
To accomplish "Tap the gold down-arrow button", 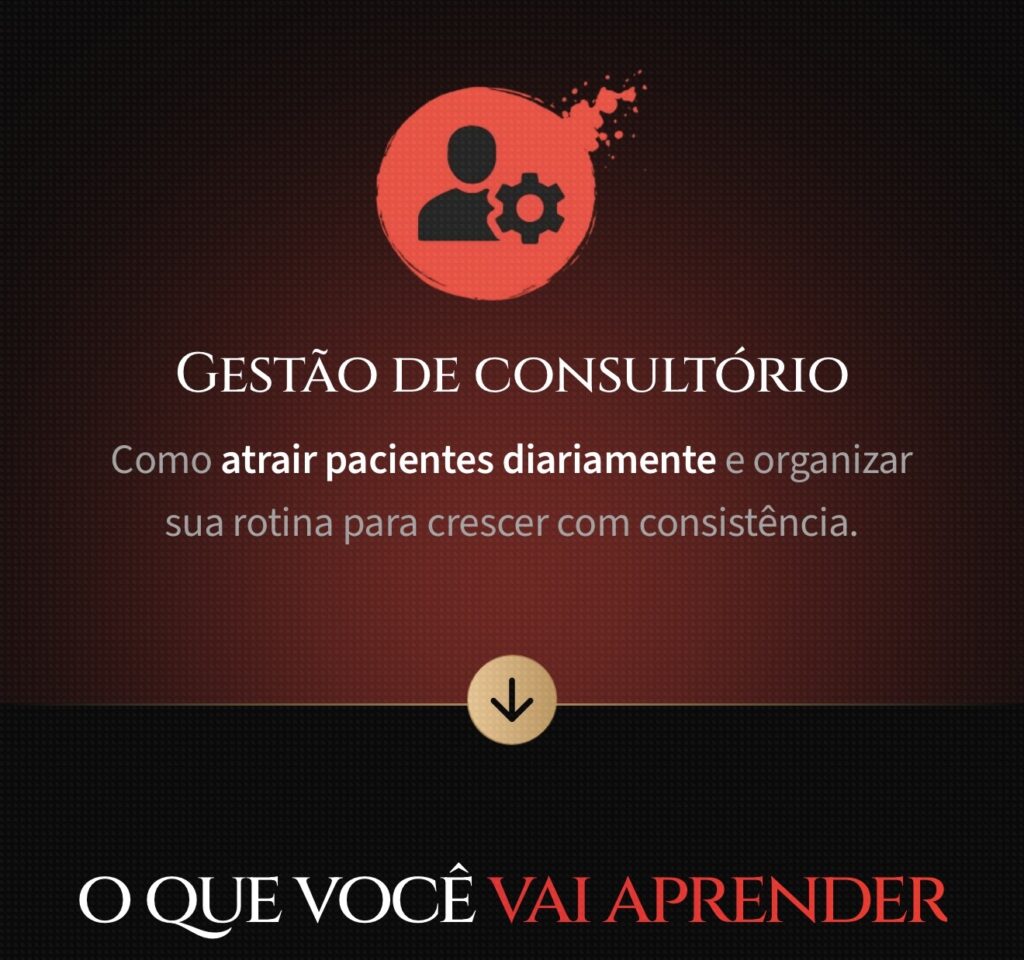I will (x=511, y=700).
